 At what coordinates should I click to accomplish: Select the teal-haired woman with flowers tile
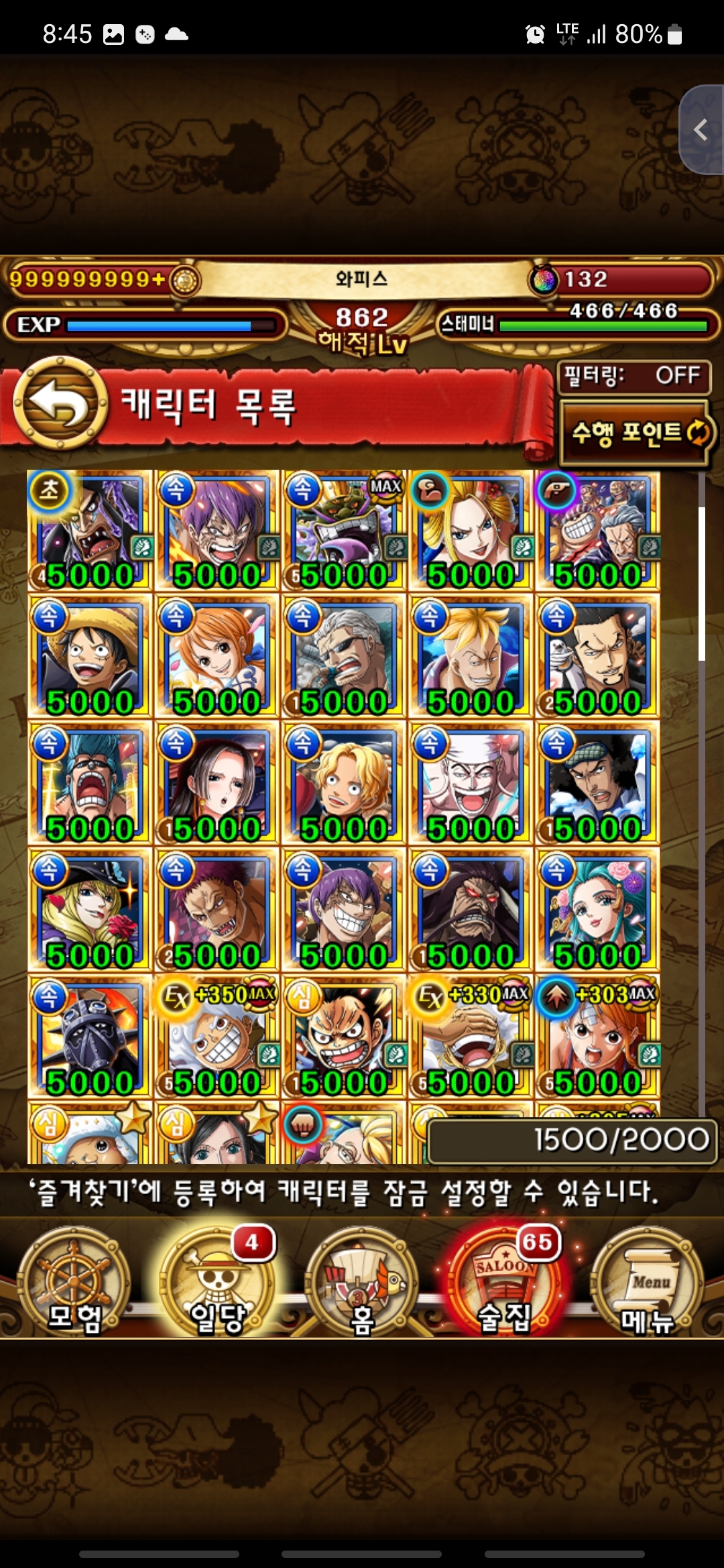click(597, 910)
